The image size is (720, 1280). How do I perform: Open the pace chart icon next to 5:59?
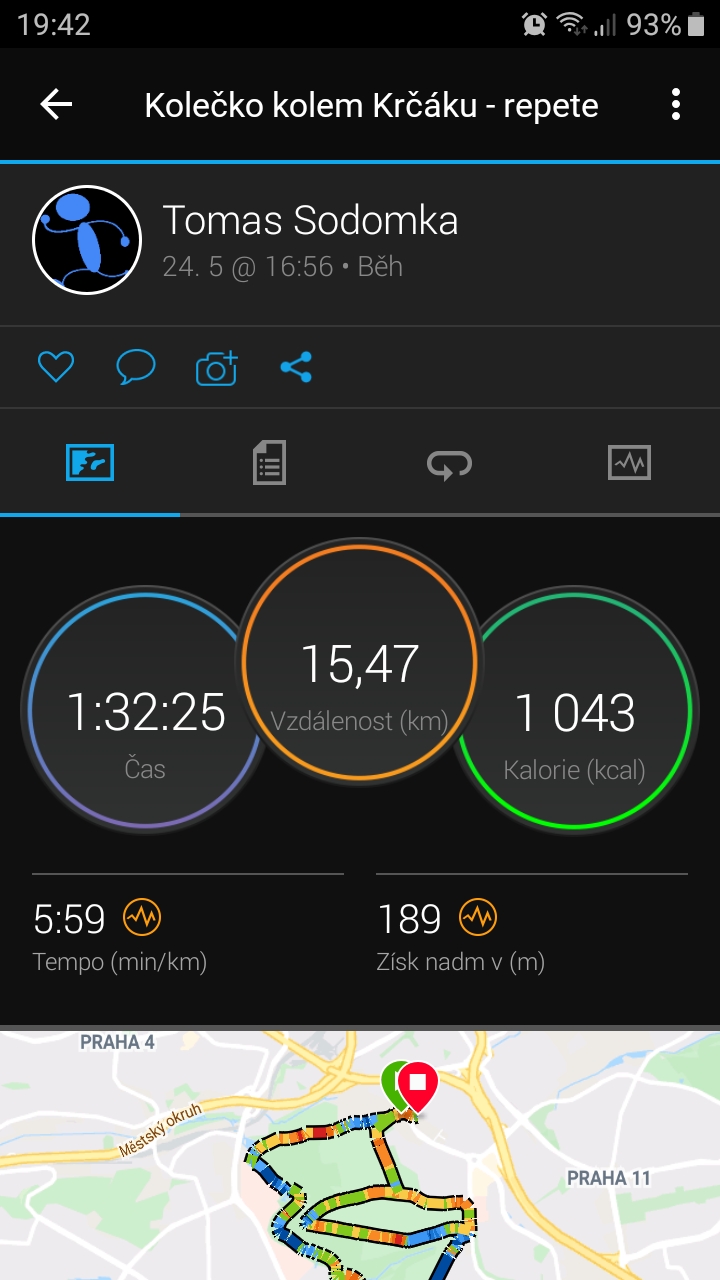pyautogui.click(x=142, y=916)
